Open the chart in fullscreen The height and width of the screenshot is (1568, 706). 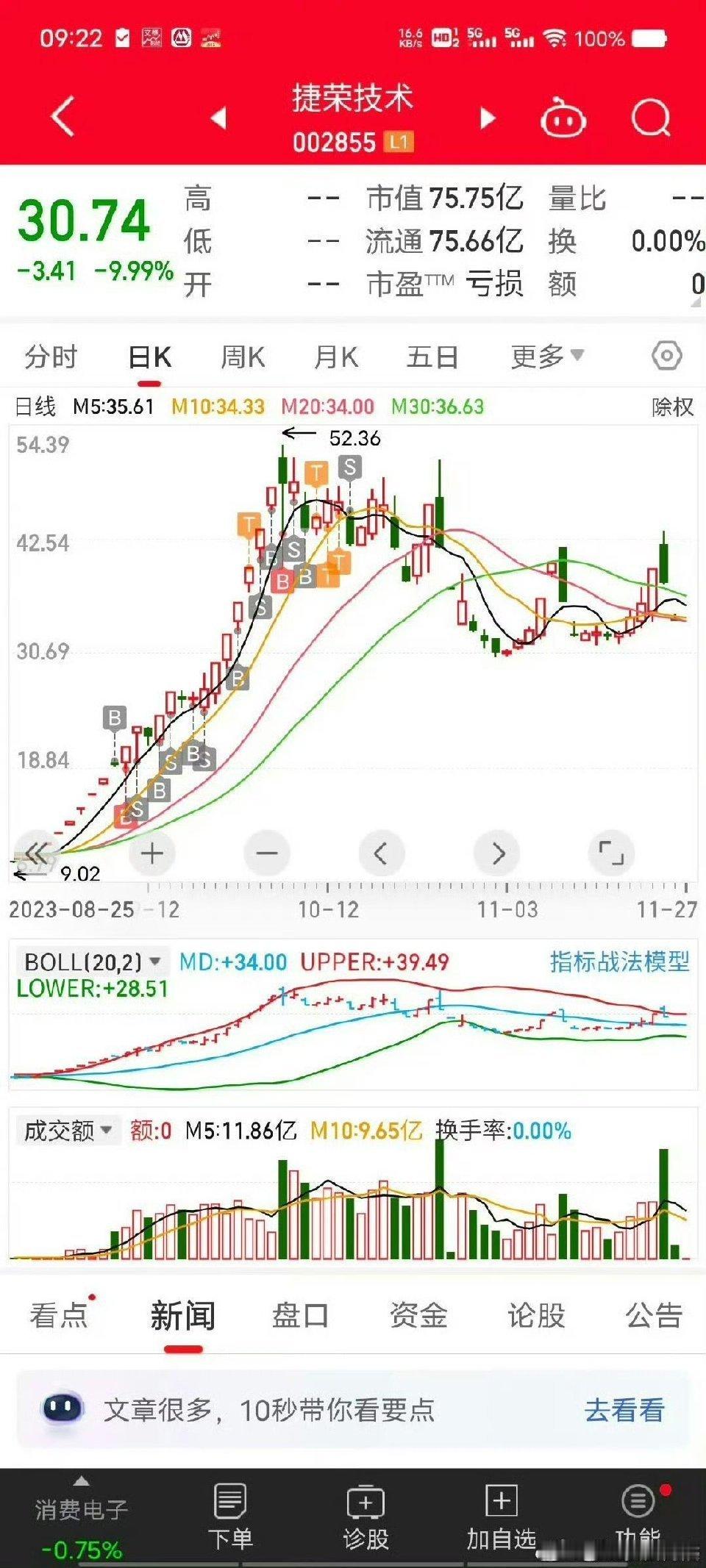611,853
